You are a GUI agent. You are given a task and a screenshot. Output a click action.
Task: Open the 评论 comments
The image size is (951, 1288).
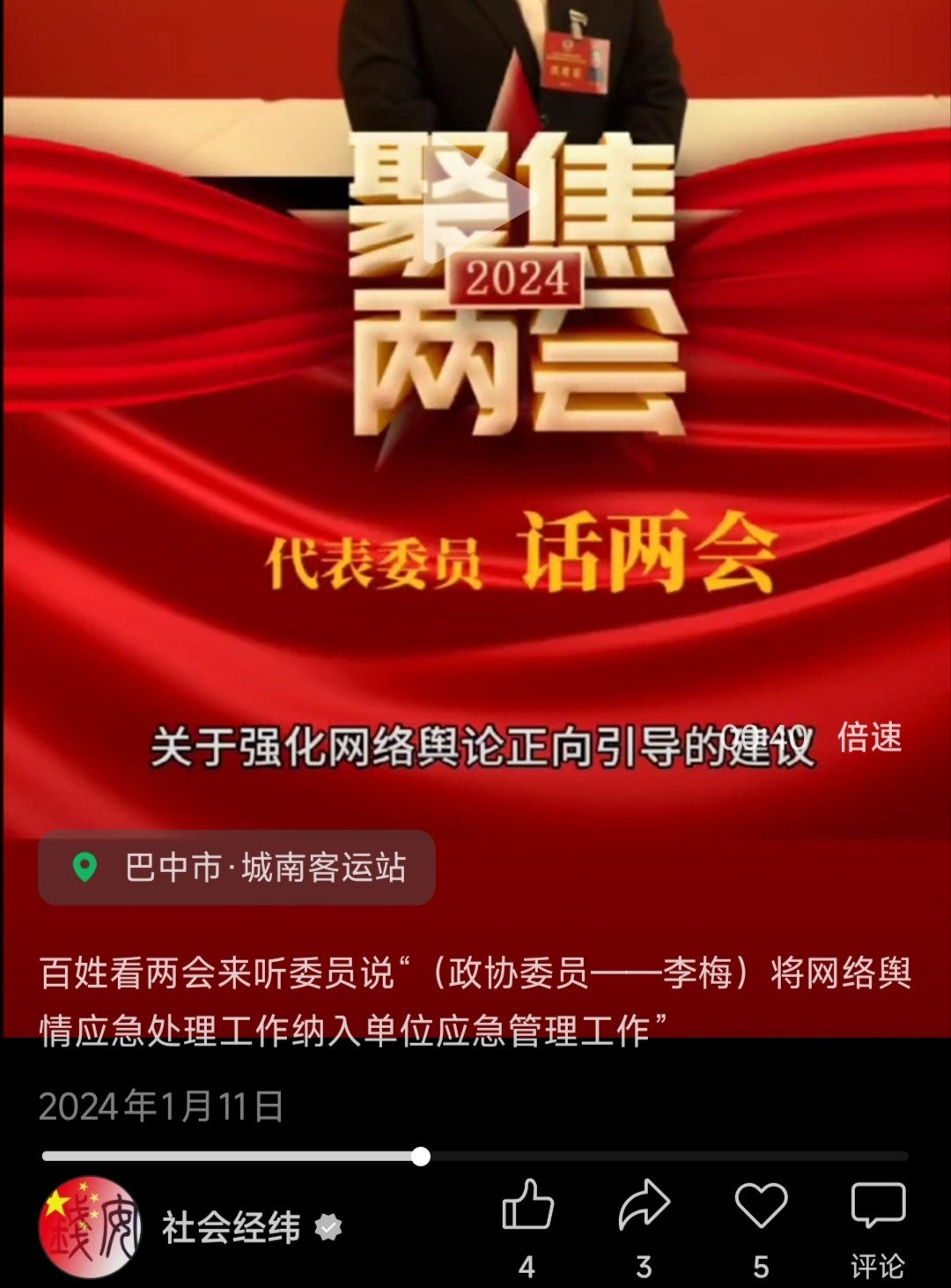(x=877, y=1206)
